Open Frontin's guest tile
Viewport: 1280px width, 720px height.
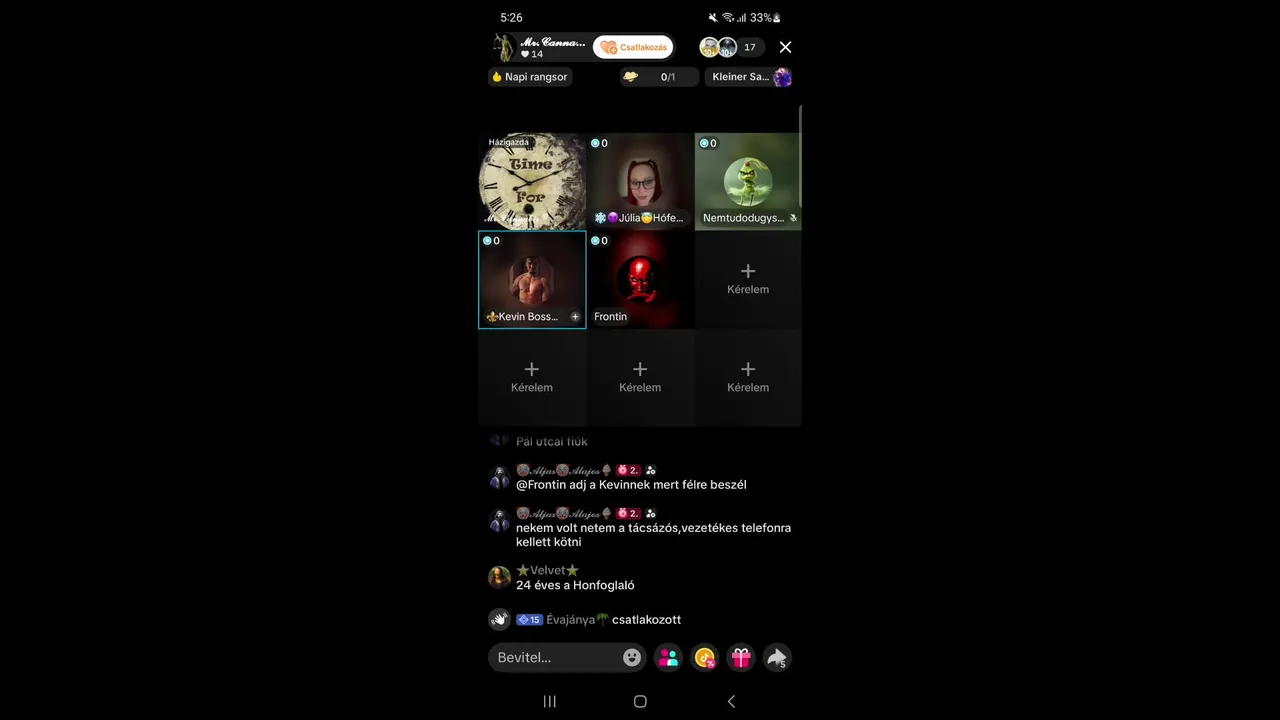(640, 280)
